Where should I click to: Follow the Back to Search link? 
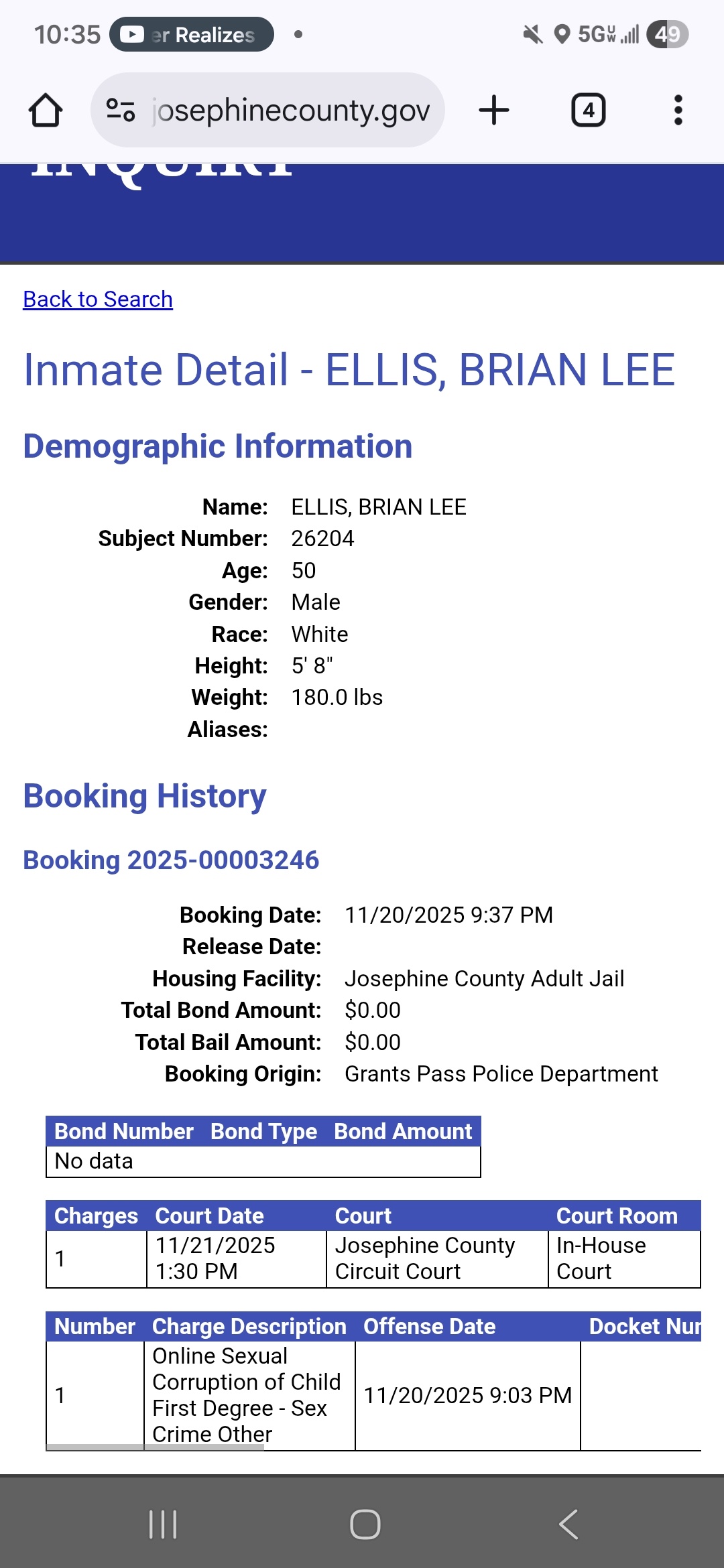coord(98,300)
